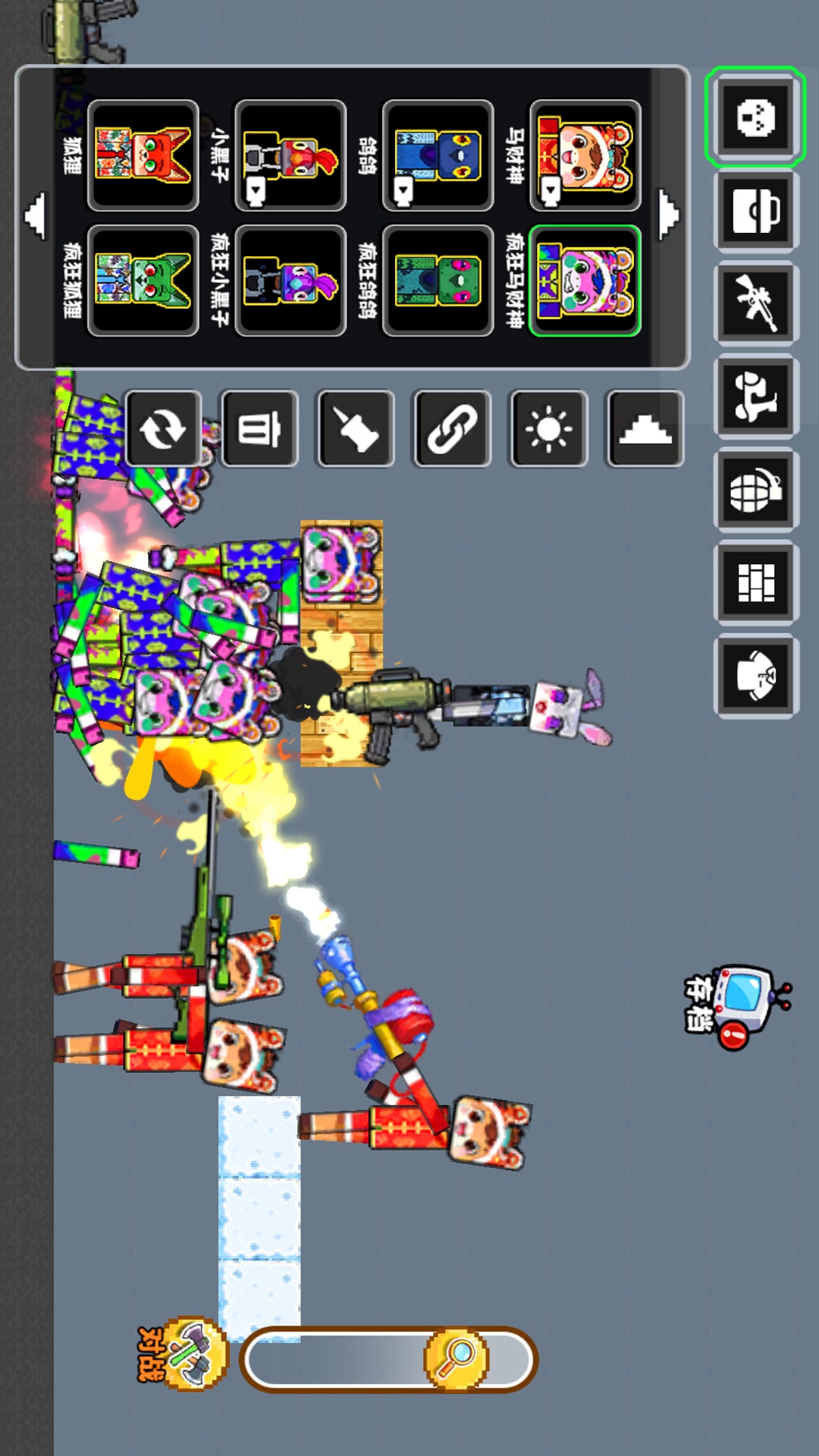819x1456 pixels.
Task: Tap the sun brightness tool
Action: 548,429
